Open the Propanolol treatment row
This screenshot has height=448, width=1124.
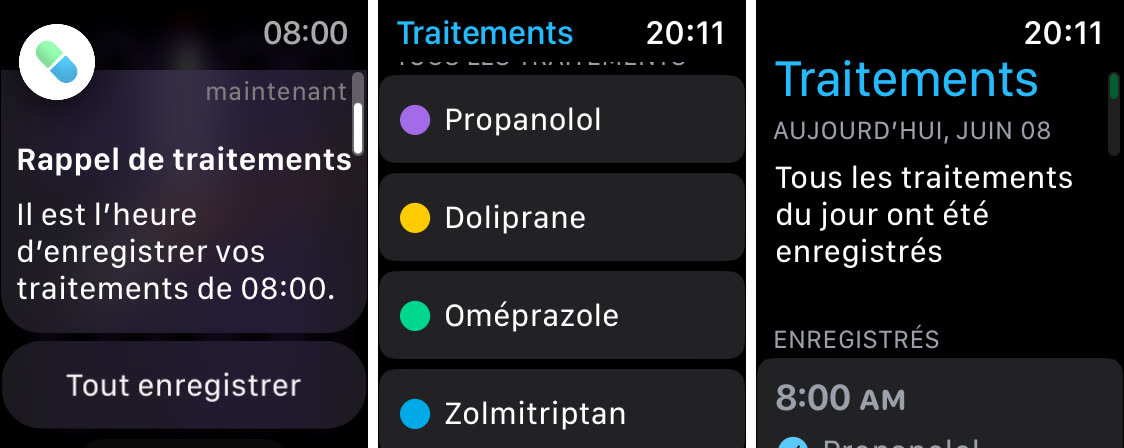pos(561,120)
